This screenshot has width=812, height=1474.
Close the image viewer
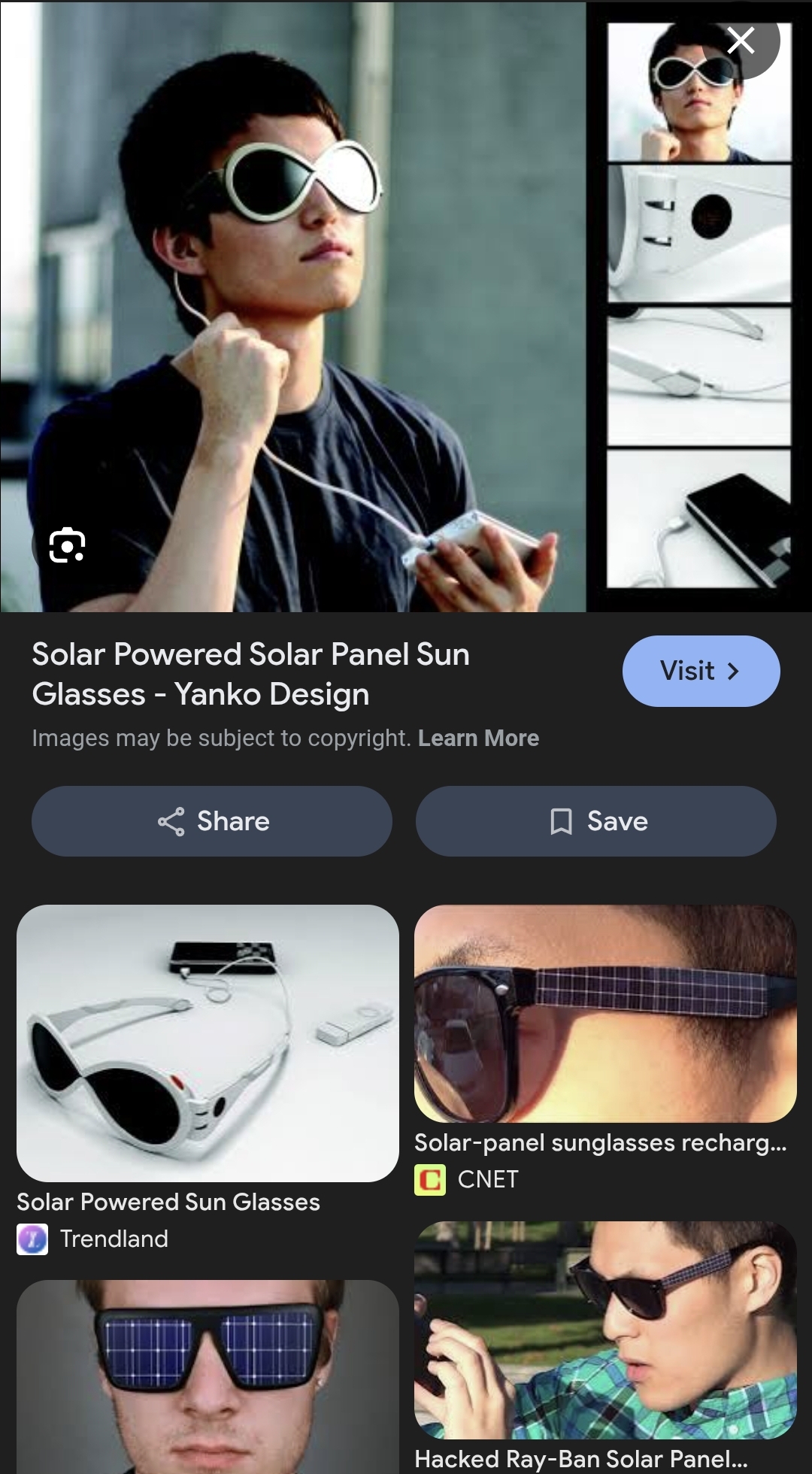pyautogui.click(x=741, y=41)
